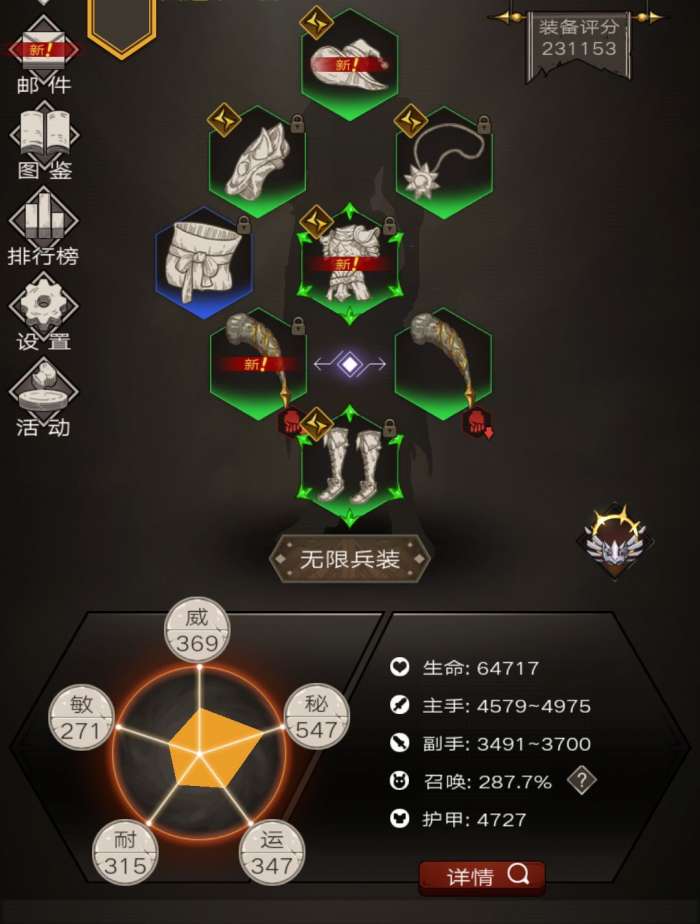
Task: Select the helmet equipment slot
Action: (x=349, y=63)
